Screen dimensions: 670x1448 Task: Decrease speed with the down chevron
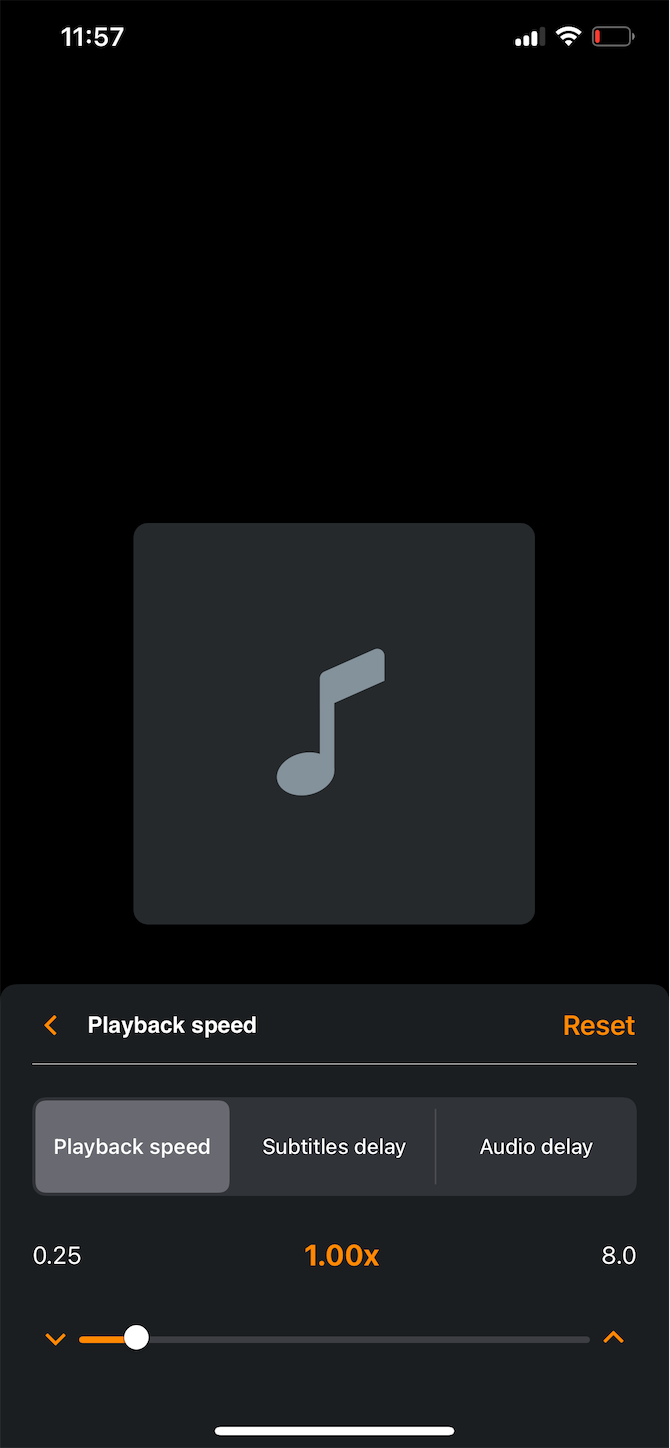click(55, 1338)
